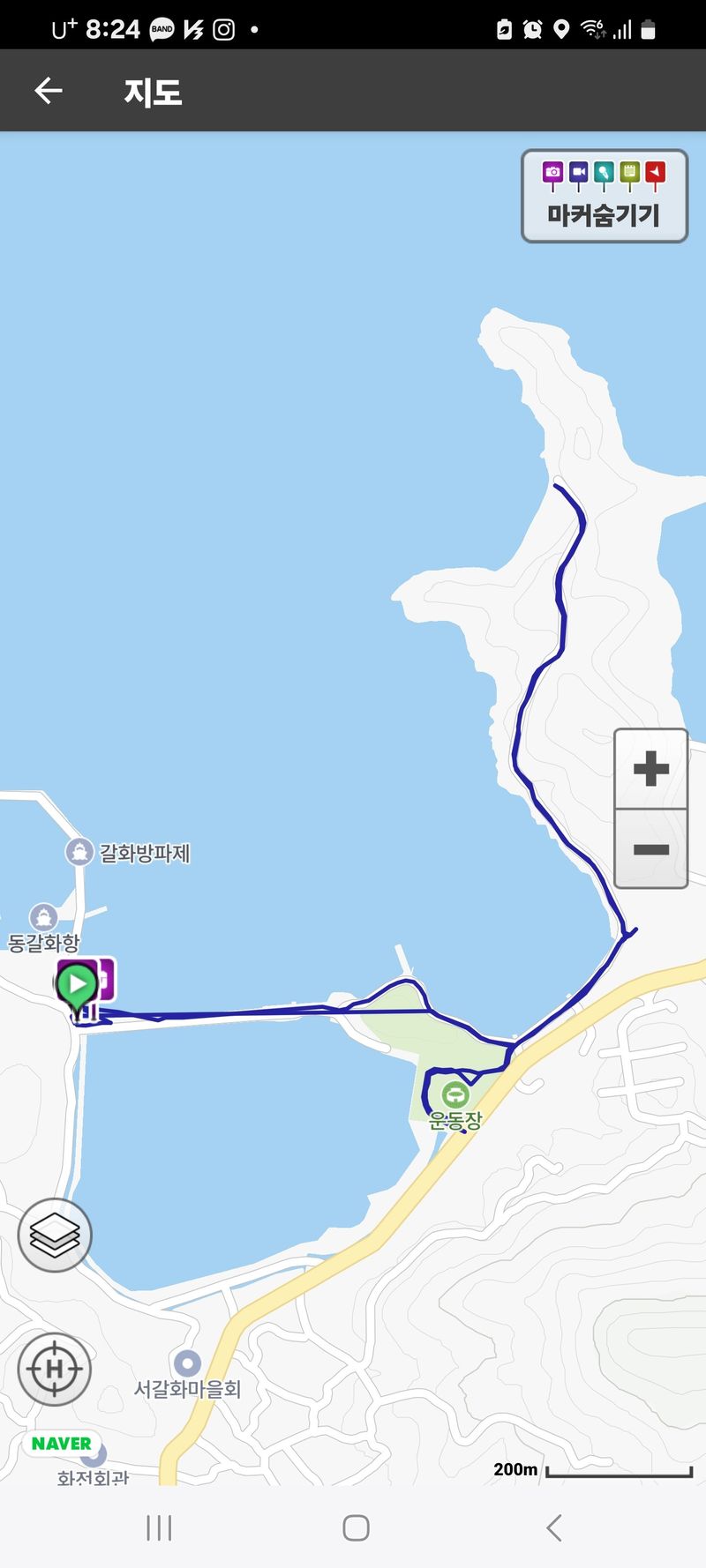The width and height of the screenshot is (706, 1568).
Task: Open the map layers selector
Action: coord(55,1235)
